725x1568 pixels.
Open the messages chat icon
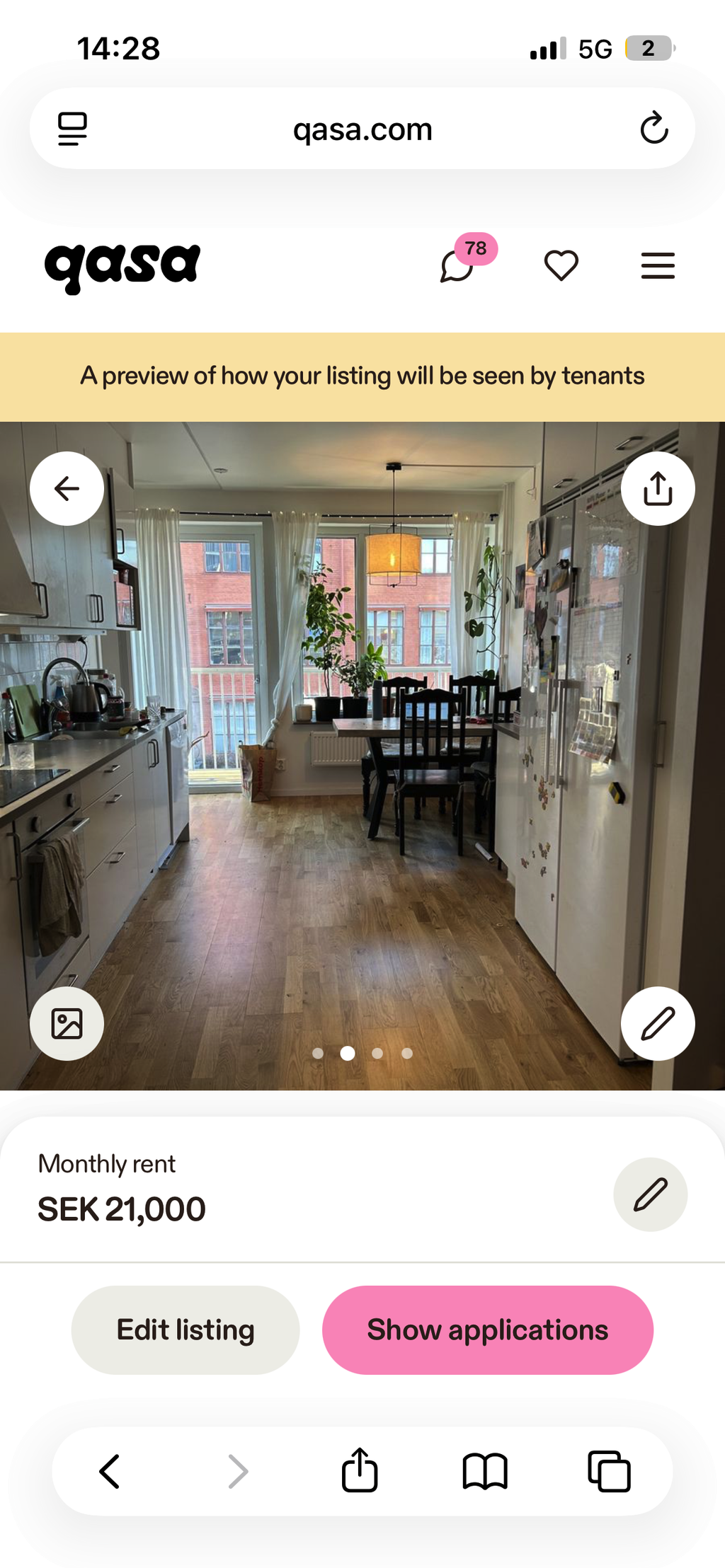pos(458,265)
